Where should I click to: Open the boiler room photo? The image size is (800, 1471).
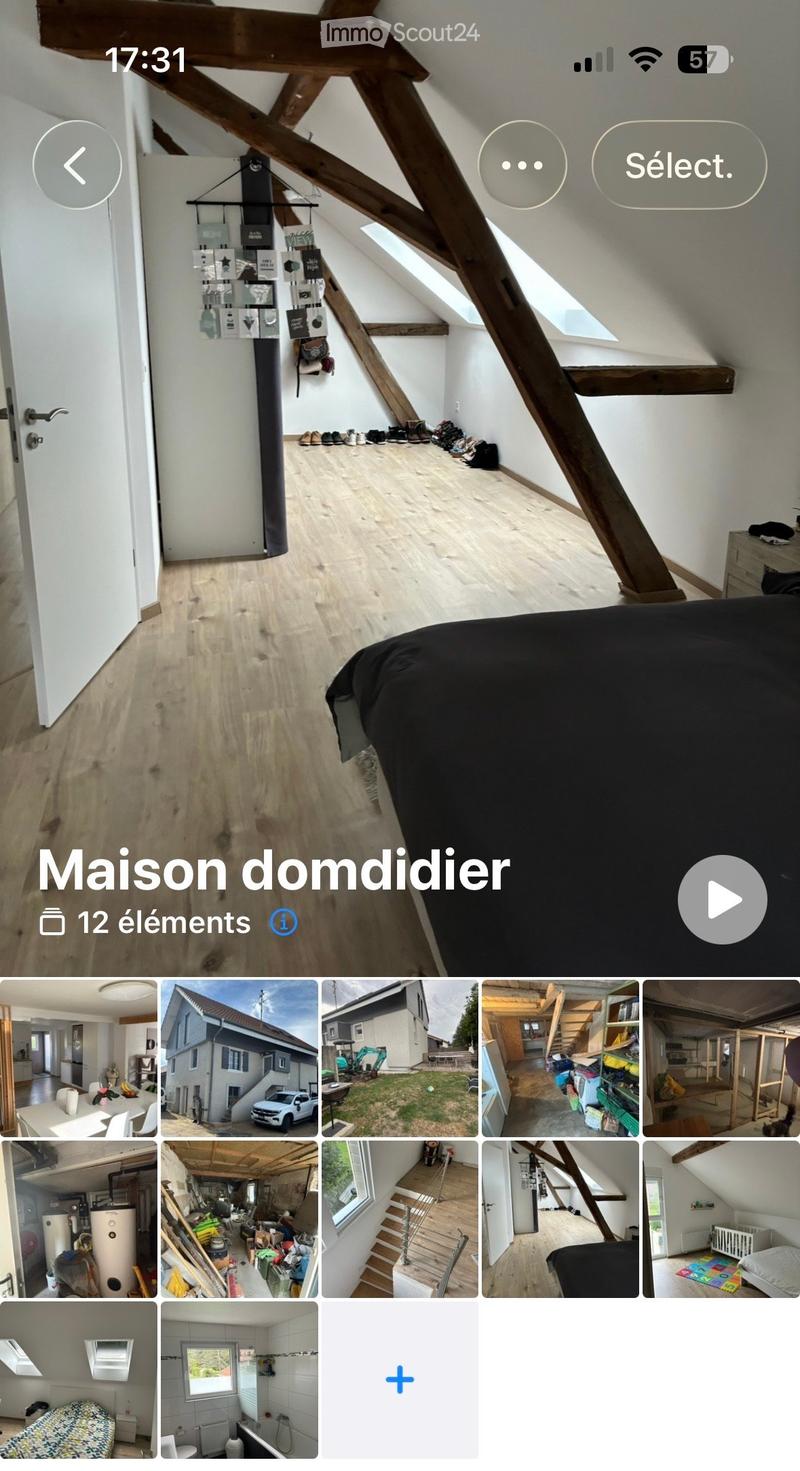79,1219
